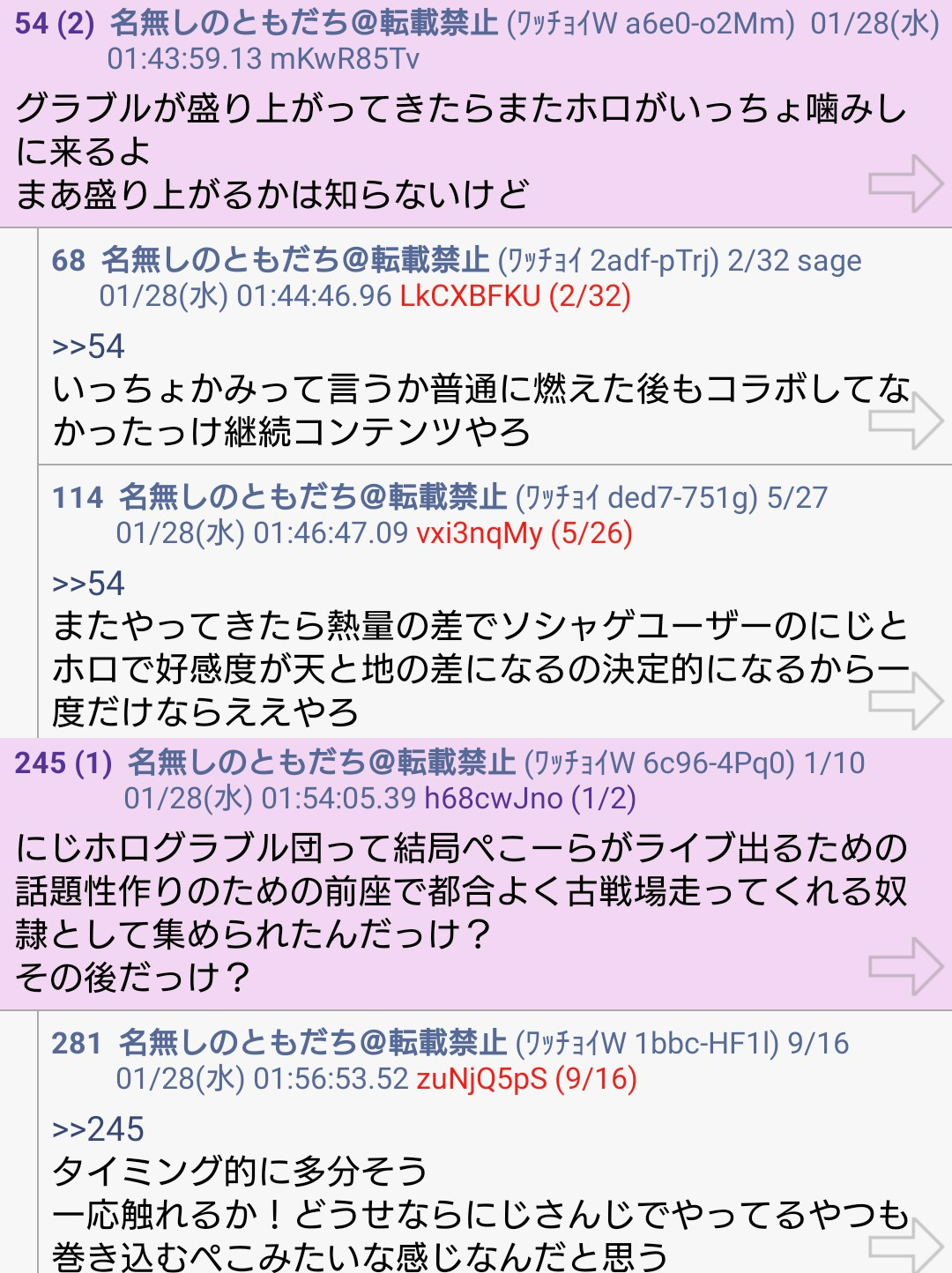
Task: Open the >>245 anchor in post 281
Action: click(x=98, y=1129)
